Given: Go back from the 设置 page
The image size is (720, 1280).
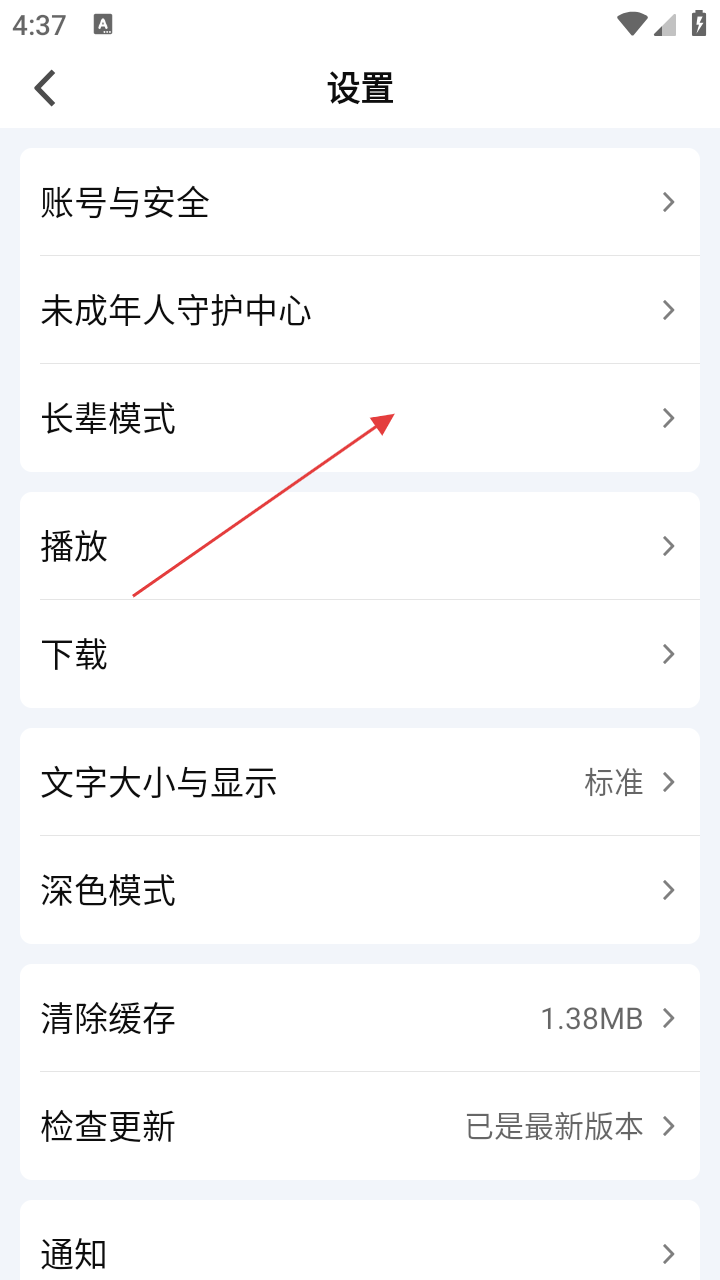Looking at the screenshot, I should point(45,88).
